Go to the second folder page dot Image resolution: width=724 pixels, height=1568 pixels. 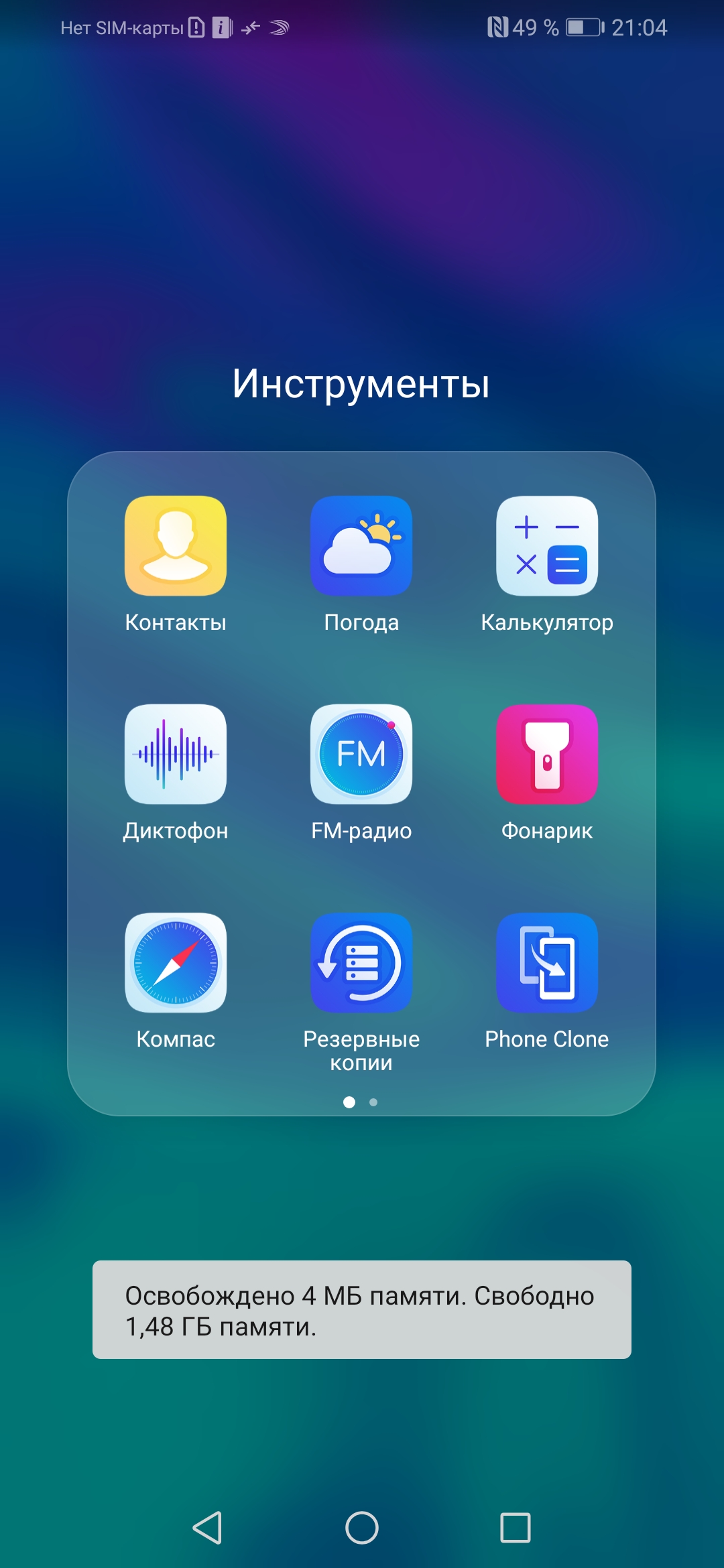(x=373, y=1102)
